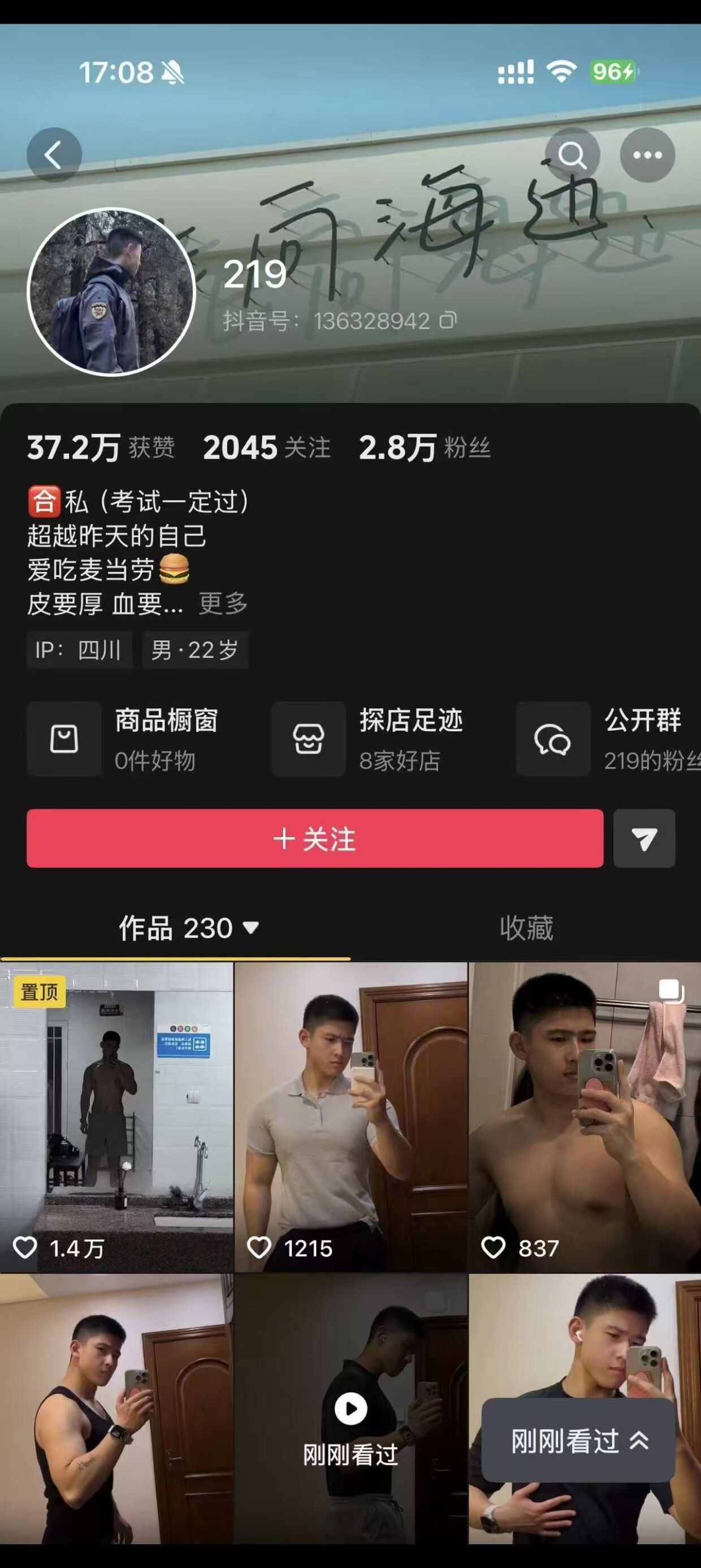This screenshot has width=701, height=1568.
Task: Switch to the 收藏 tab
Action: click(526, 928)
